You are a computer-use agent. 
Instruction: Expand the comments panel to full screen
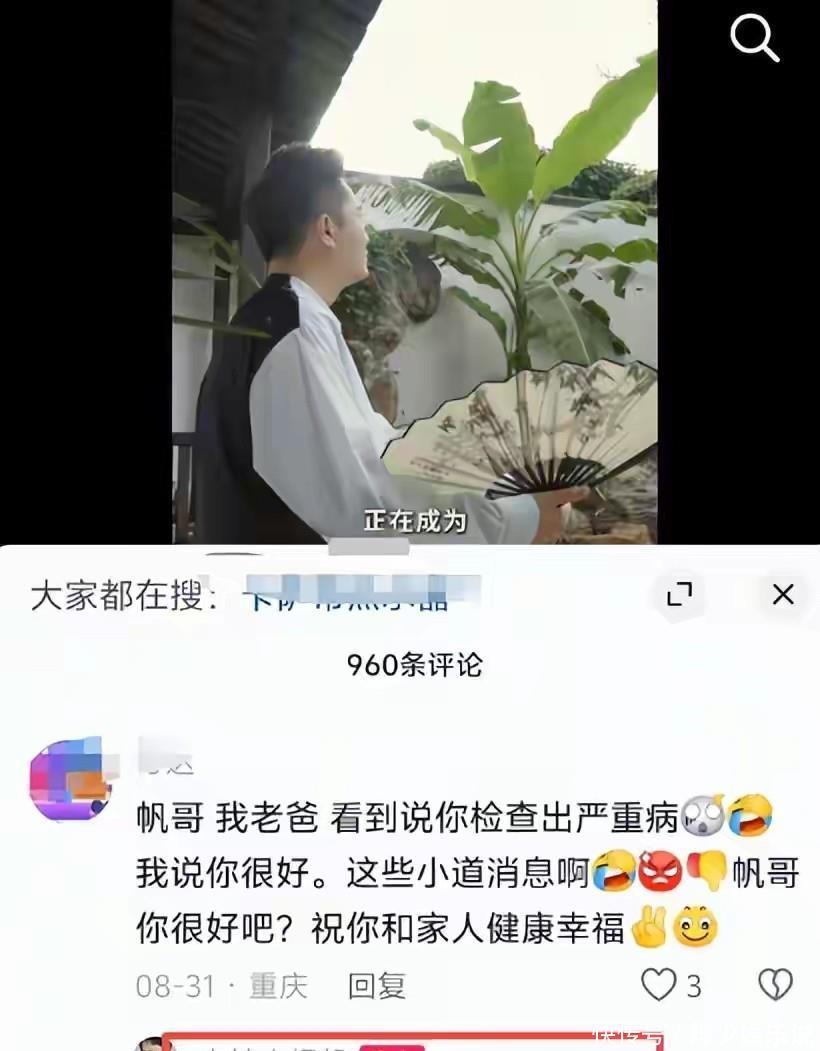(680, 594)
